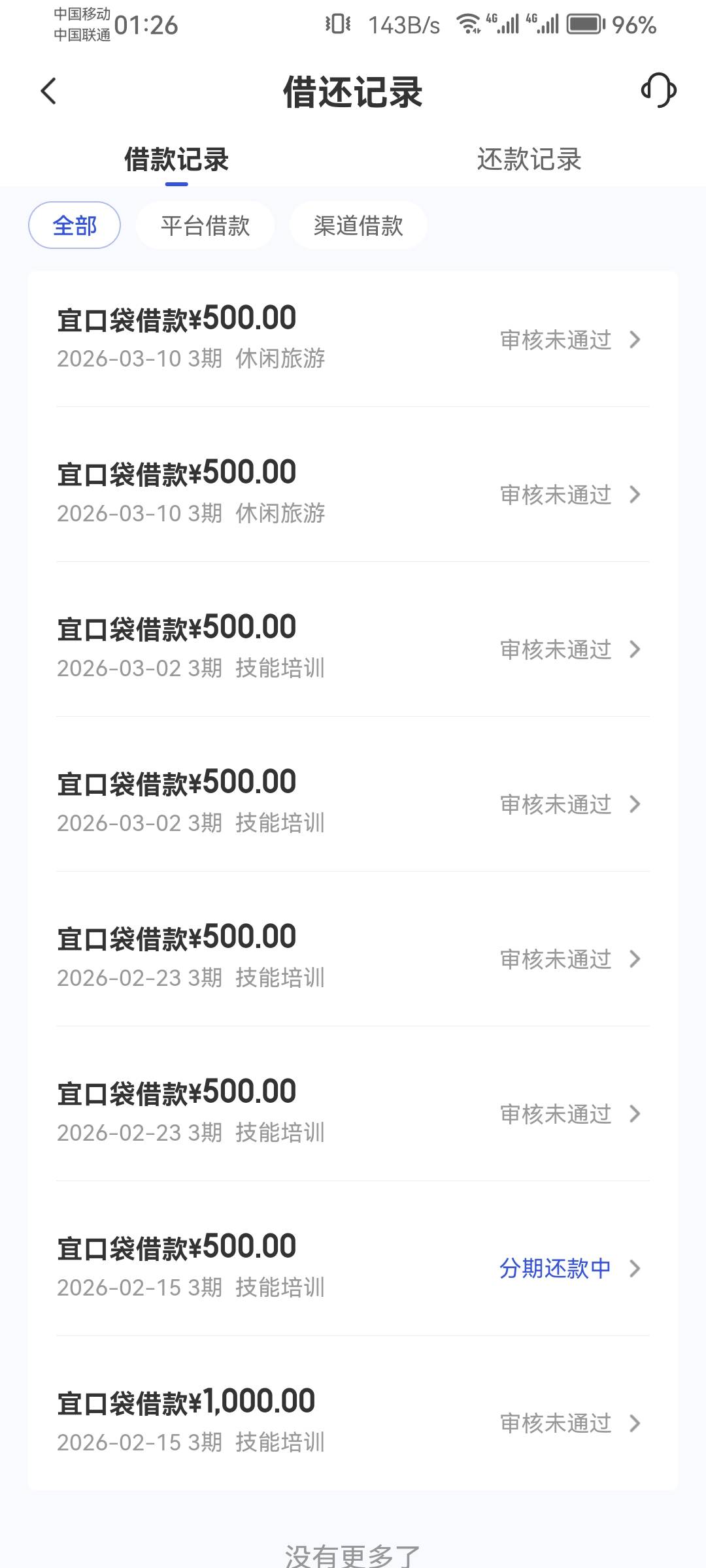706x1568 pixels.
Task: Open the loan marked 分期还款中
Action: 353,1268
